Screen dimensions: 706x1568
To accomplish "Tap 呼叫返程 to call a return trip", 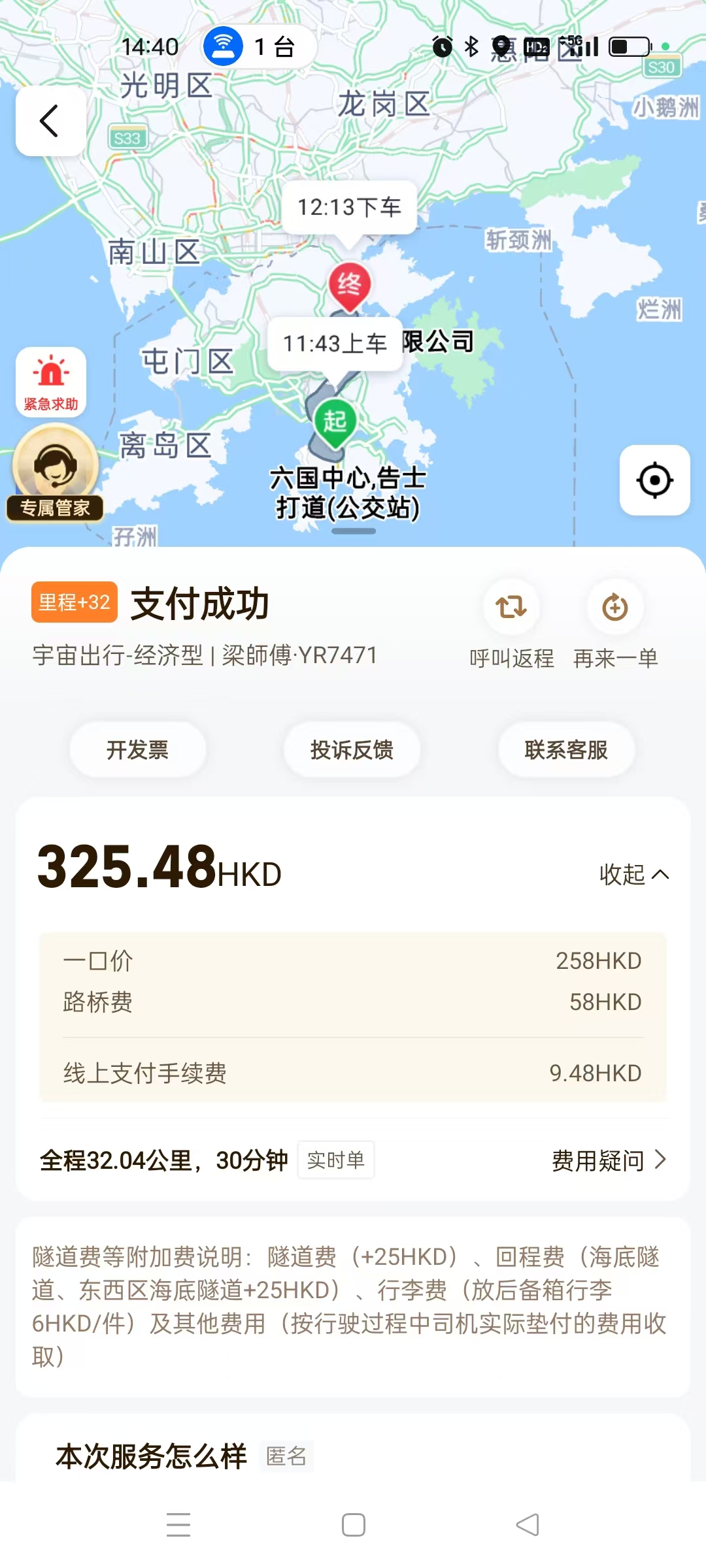I will [511, 624].
